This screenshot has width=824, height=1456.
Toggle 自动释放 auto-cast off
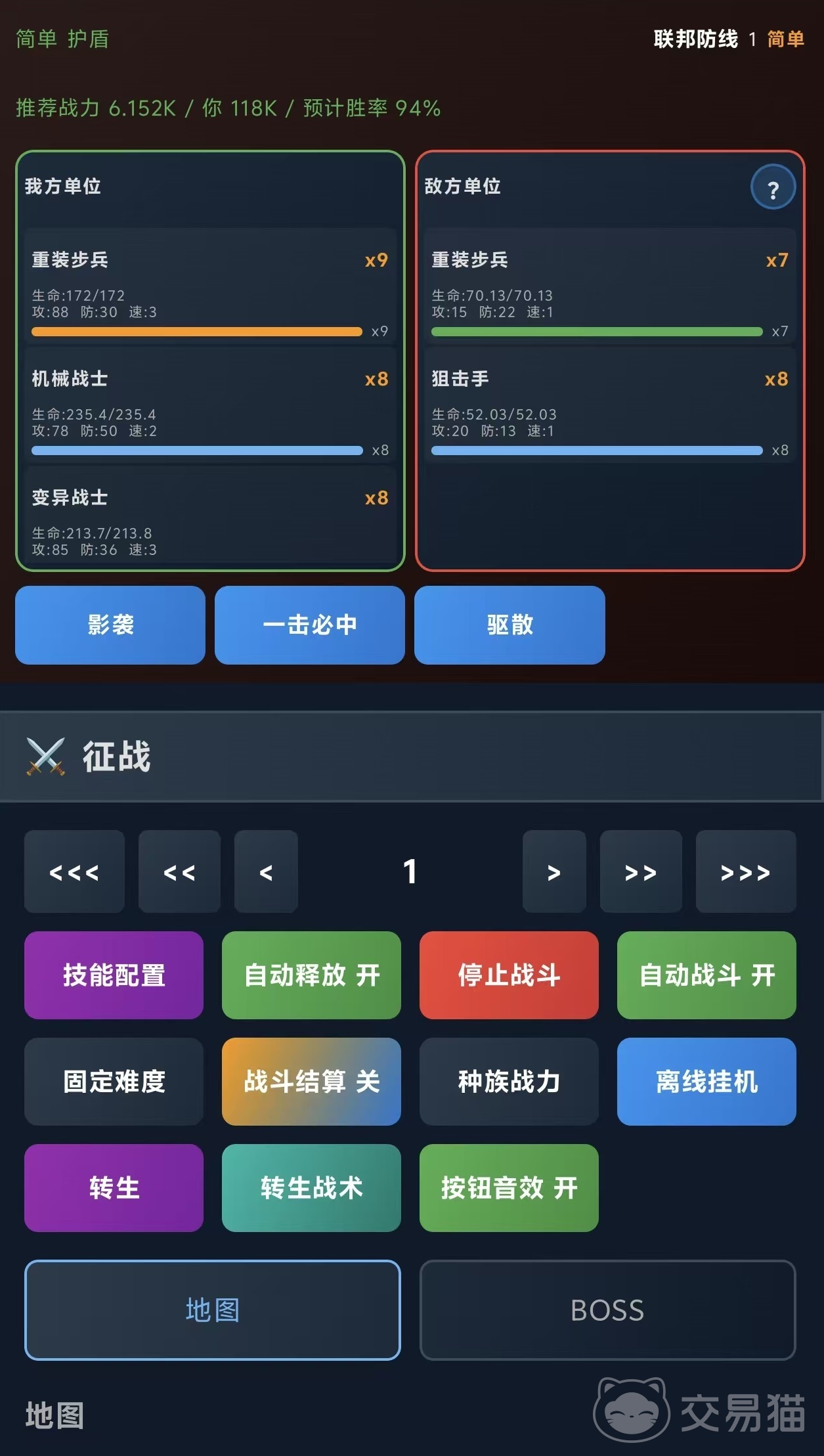pyautogui.click(x=311, y=975)
